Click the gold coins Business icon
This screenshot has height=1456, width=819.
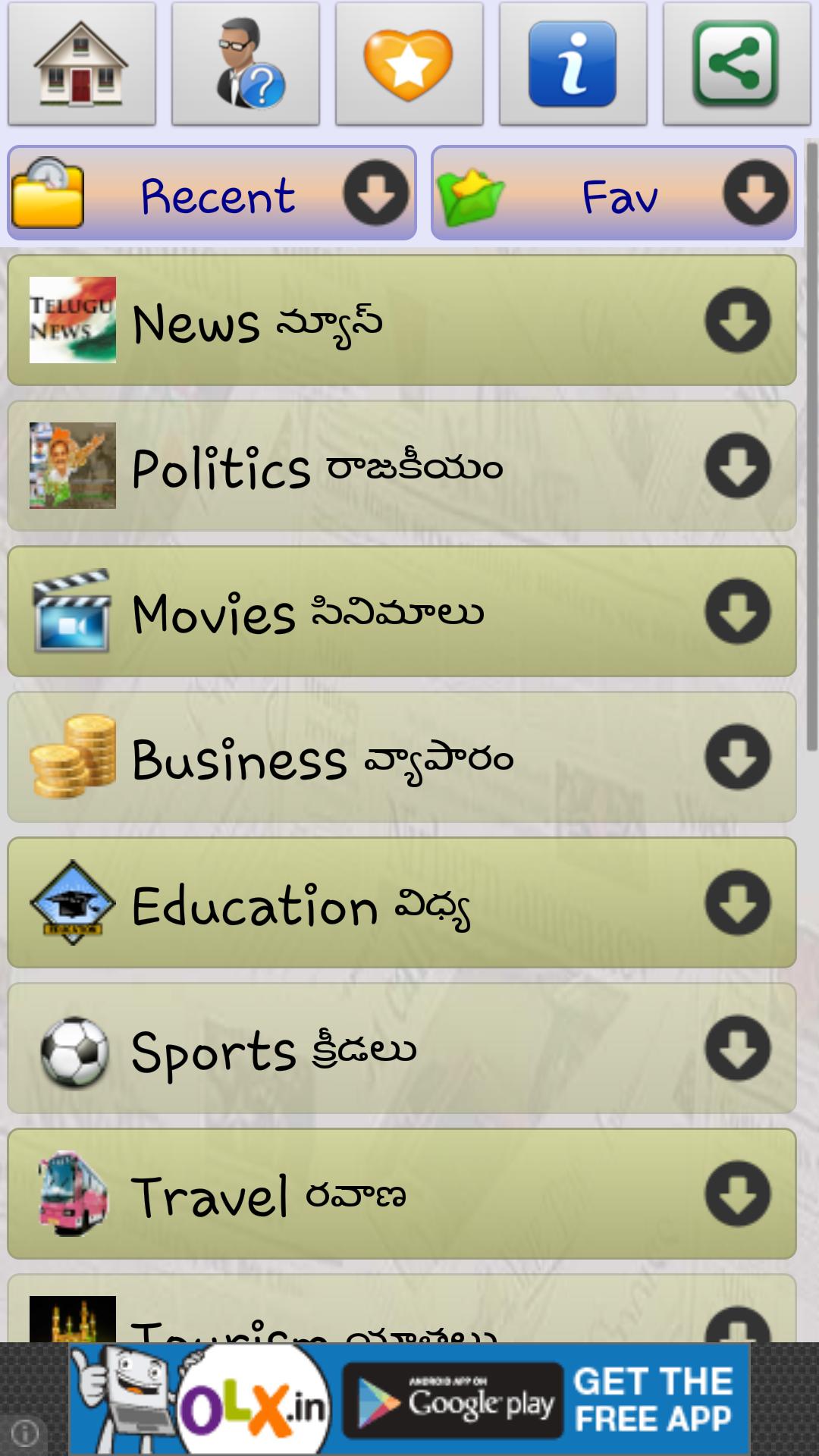[x=72, y=757]
